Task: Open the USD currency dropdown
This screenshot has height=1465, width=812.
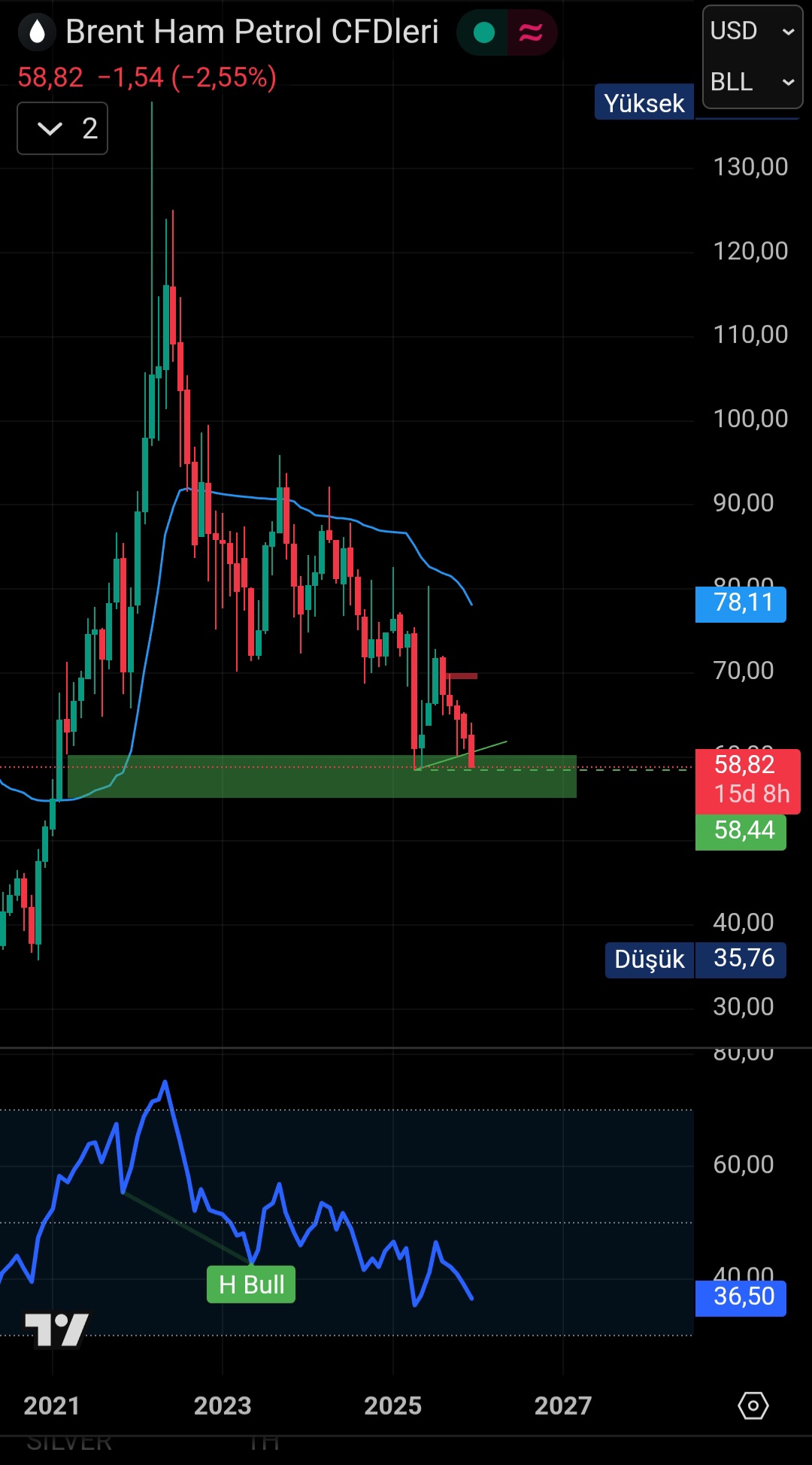Action: pos(752,31)
